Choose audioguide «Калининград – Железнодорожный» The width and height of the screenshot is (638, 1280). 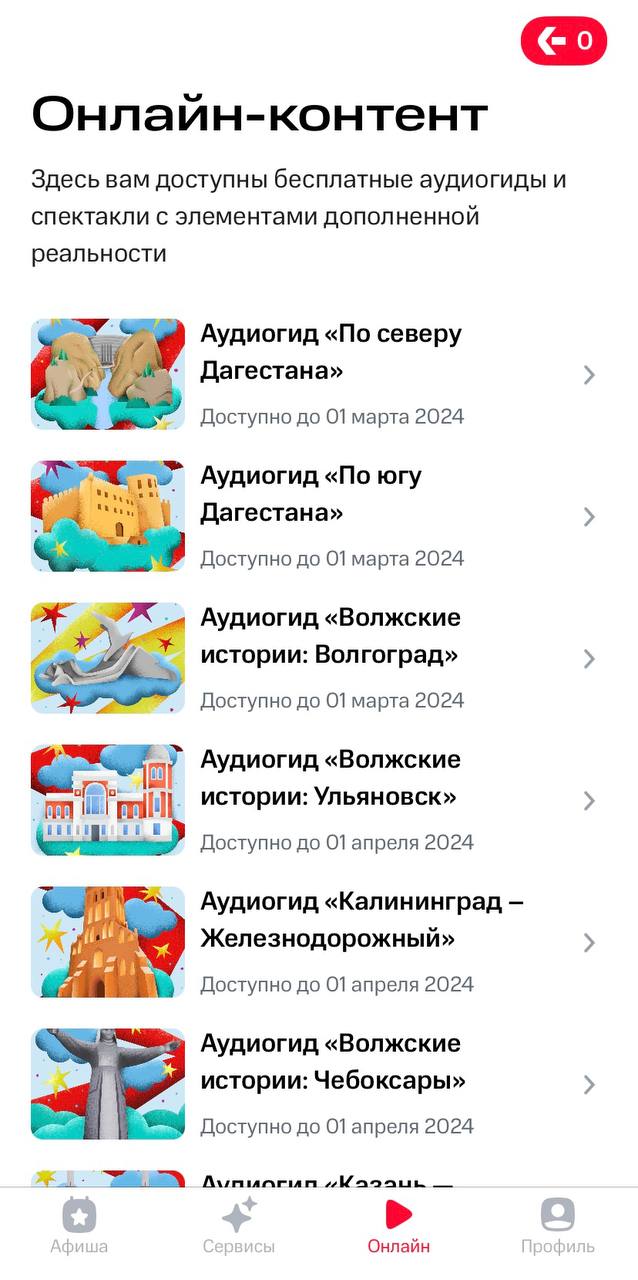(330, 942)
